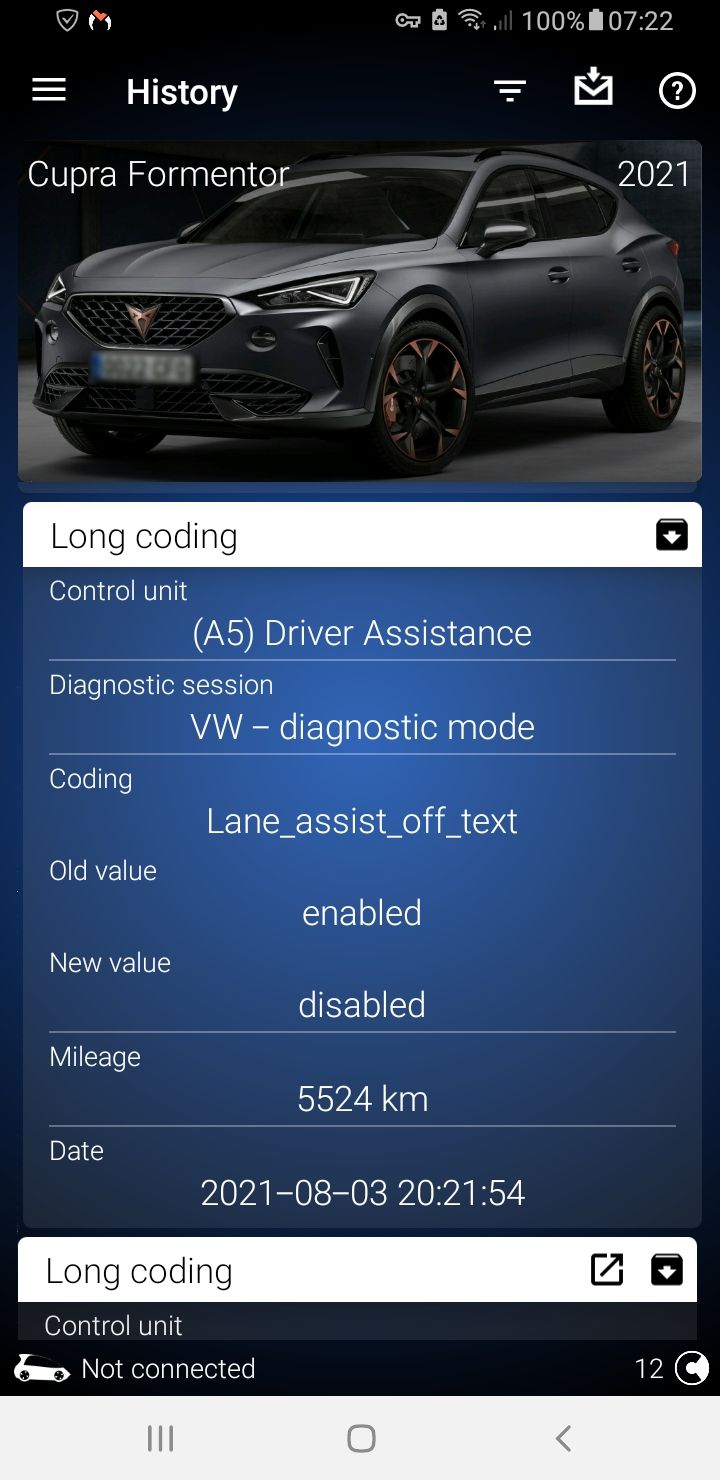Go back using the system back button
Screen dimensions: 720x1480
click(x=563, y=1438)
